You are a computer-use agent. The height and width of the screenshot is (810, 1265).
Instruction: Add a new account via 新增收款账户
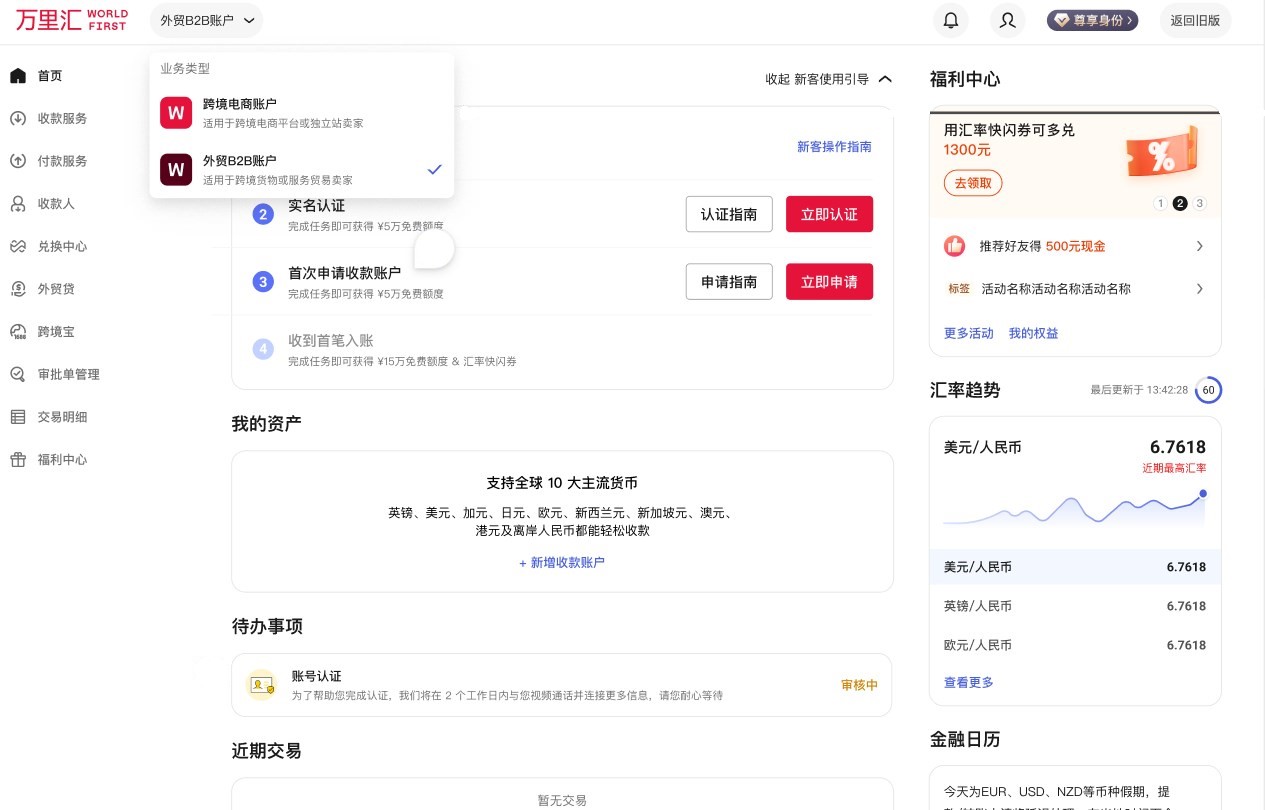(x=561, y=563)
